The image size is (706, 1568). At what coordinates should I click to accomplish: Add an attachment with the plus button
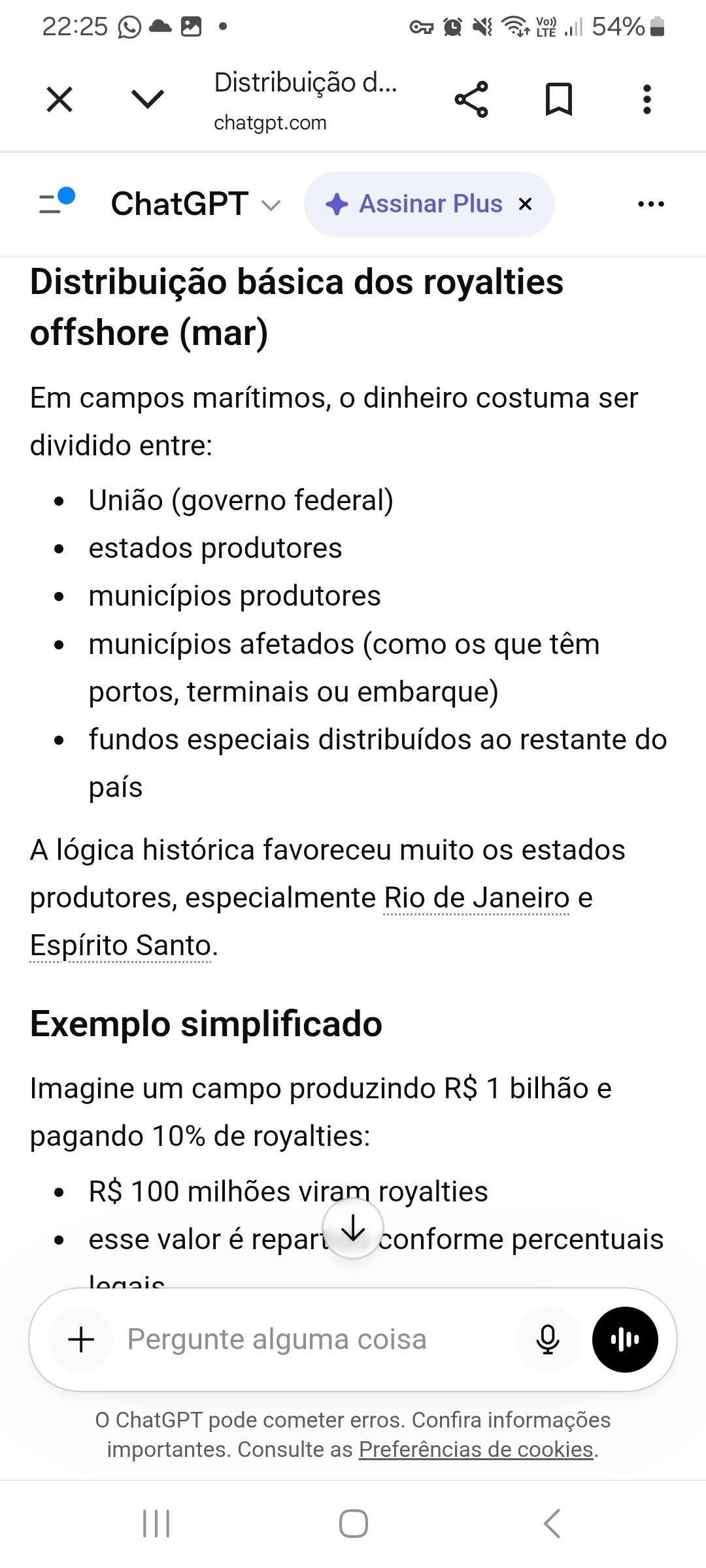click(82, 1340)
